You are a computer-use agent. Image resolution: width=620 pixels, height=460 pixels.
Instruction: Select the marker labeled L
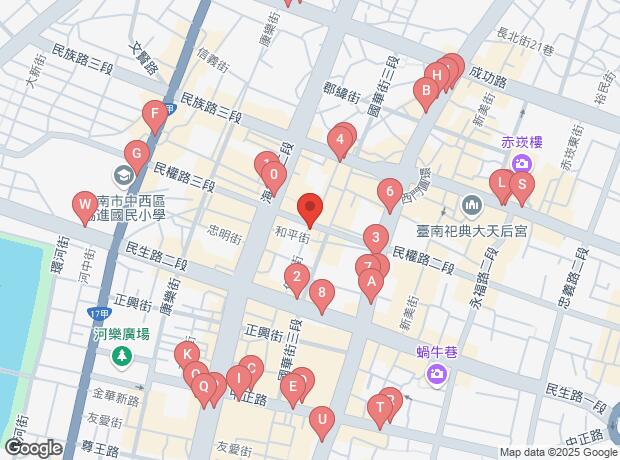point(501,183)
